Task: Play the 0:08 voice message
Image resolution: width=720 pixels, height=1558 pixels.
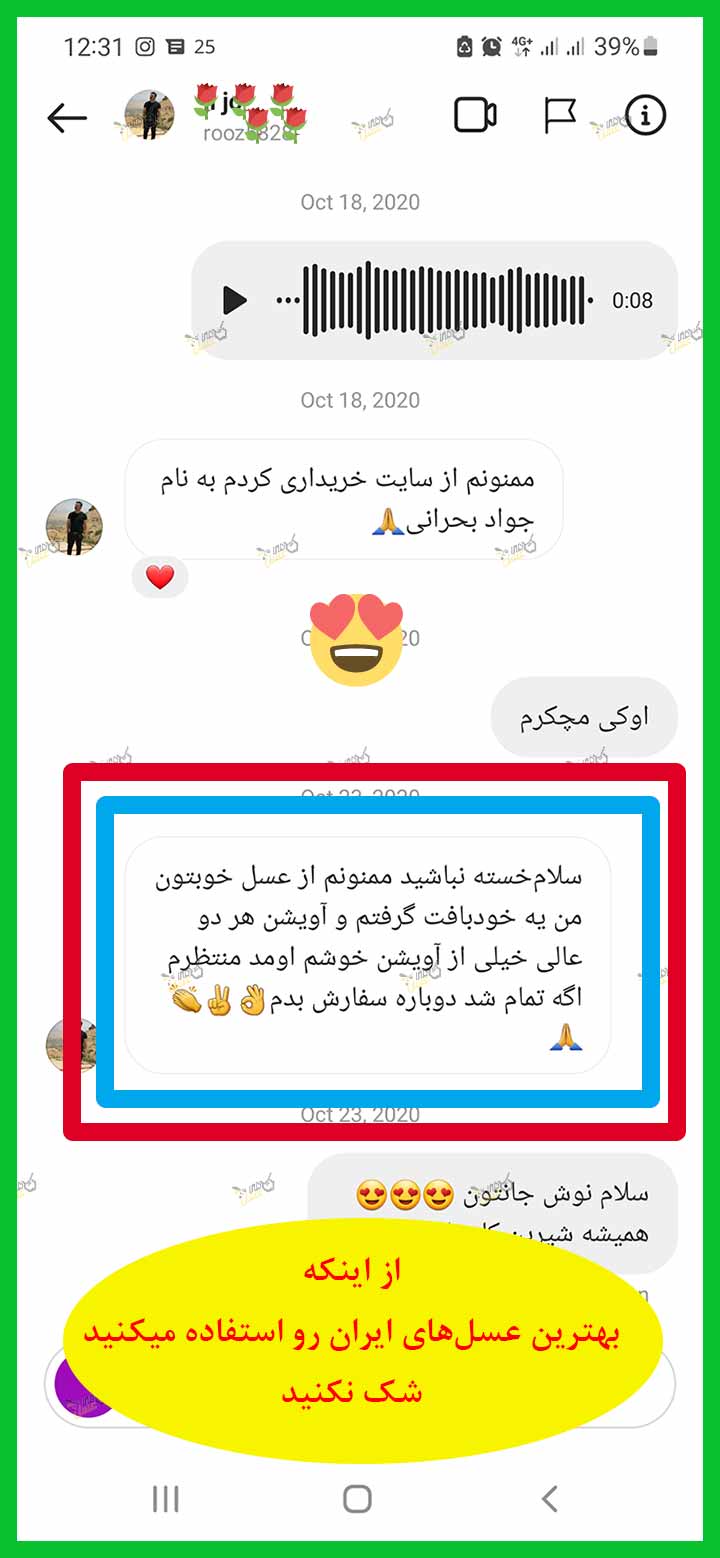Action: (x=235, y=299)
